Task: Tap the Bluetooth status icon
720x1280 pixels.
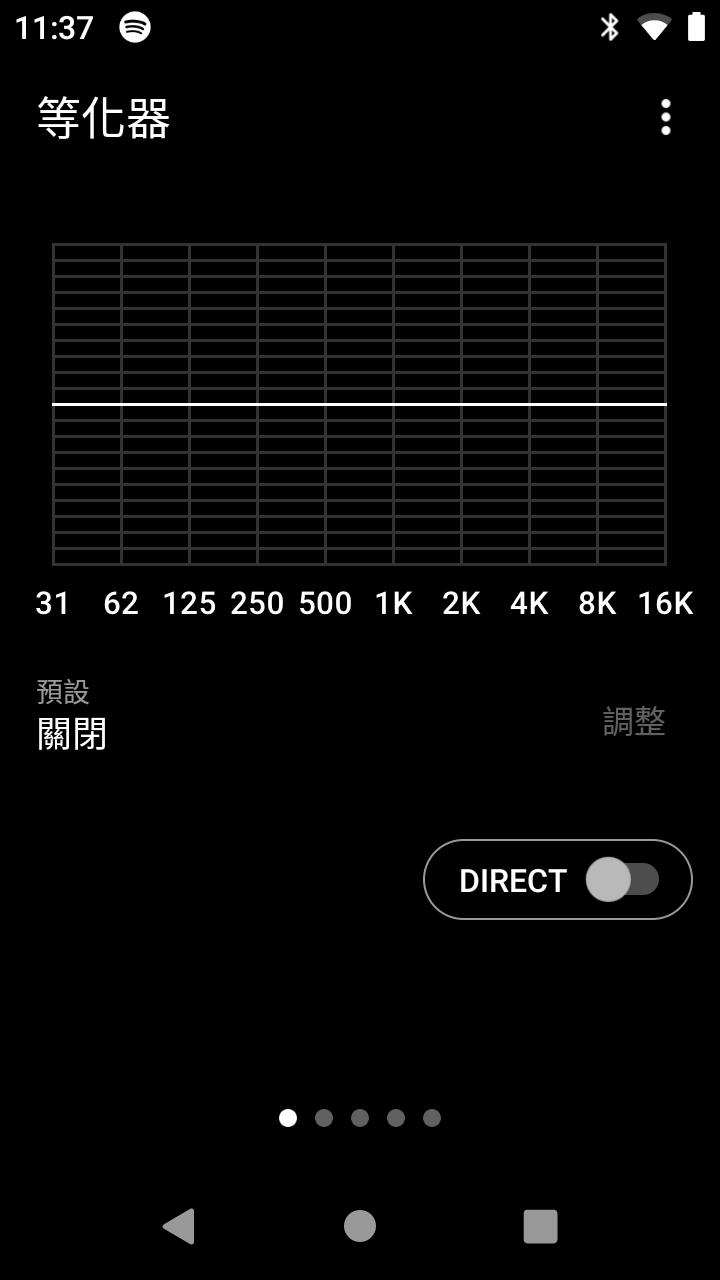Action: coord(611,27)
